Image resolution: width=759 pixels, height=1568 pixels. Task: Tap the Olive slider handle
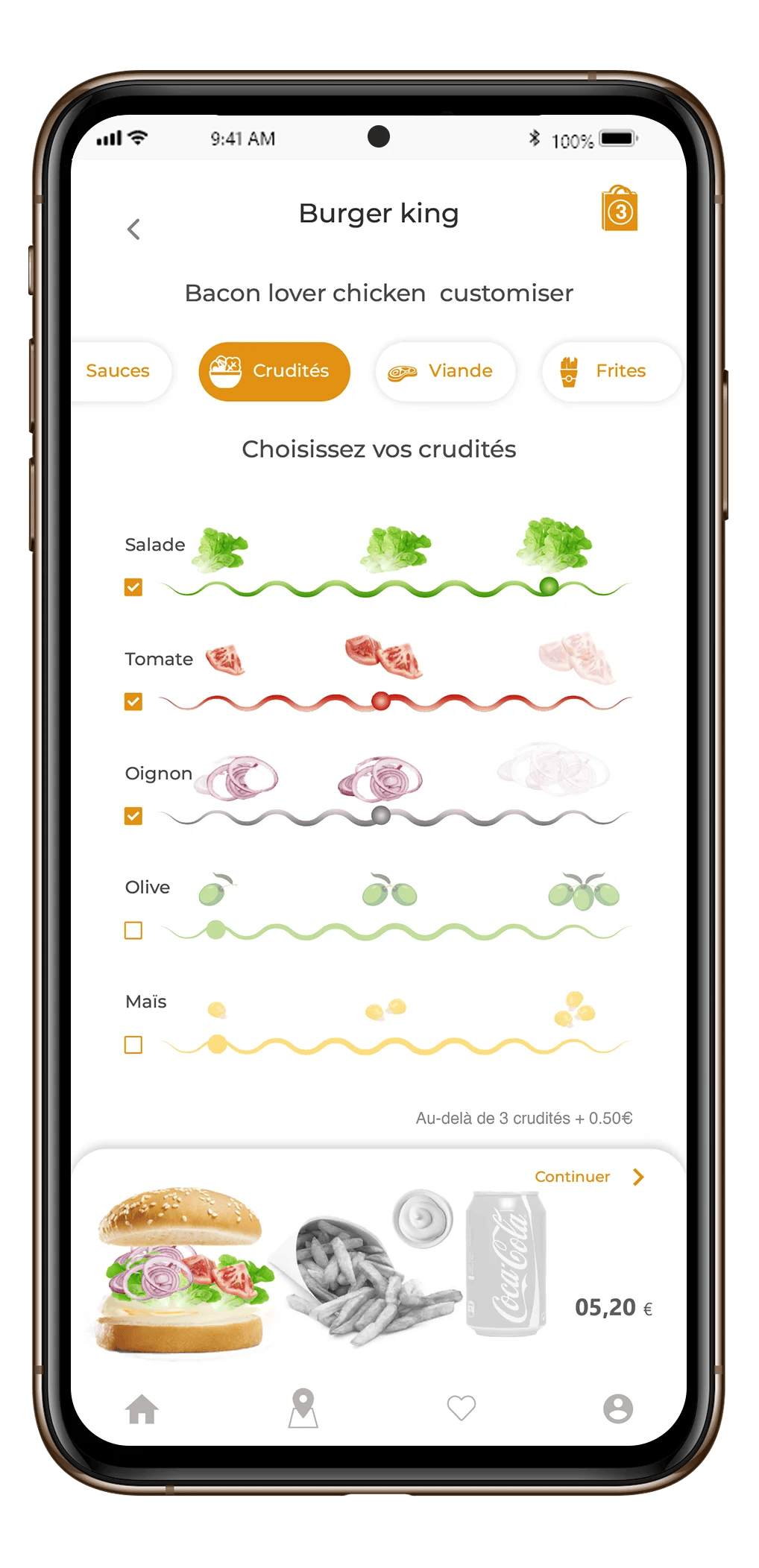[x=215, y=929]
